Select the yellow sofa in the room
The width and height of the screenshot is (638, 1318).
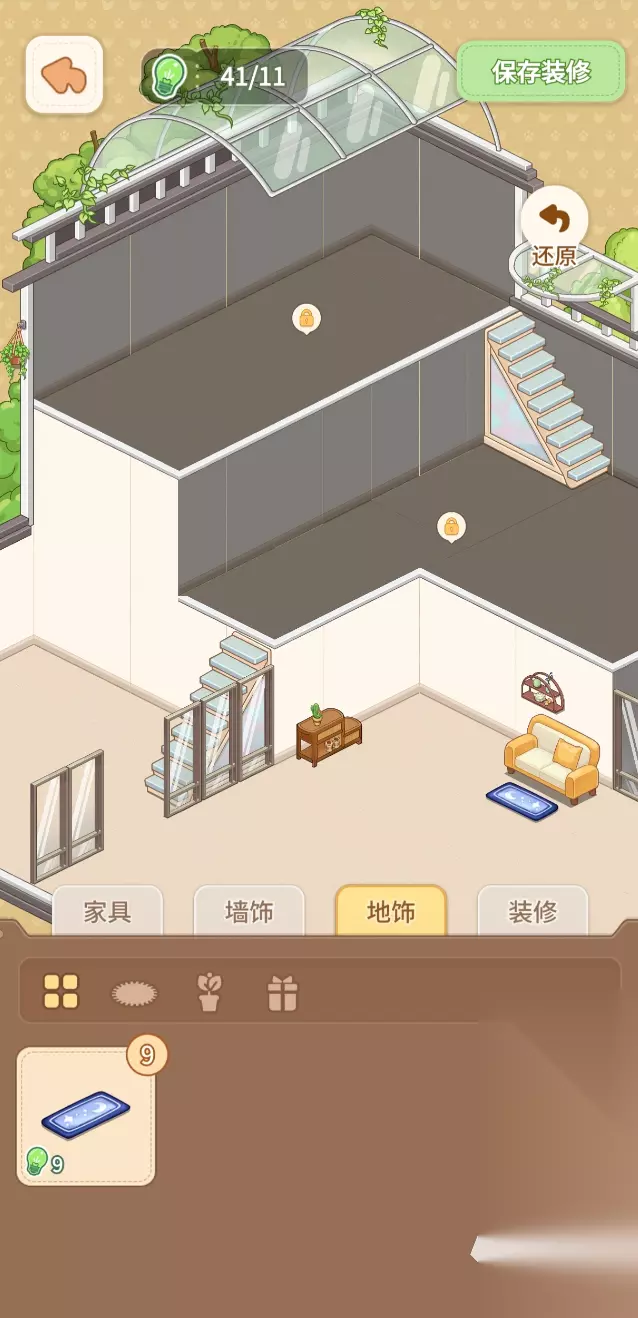(x=552, y=758)
